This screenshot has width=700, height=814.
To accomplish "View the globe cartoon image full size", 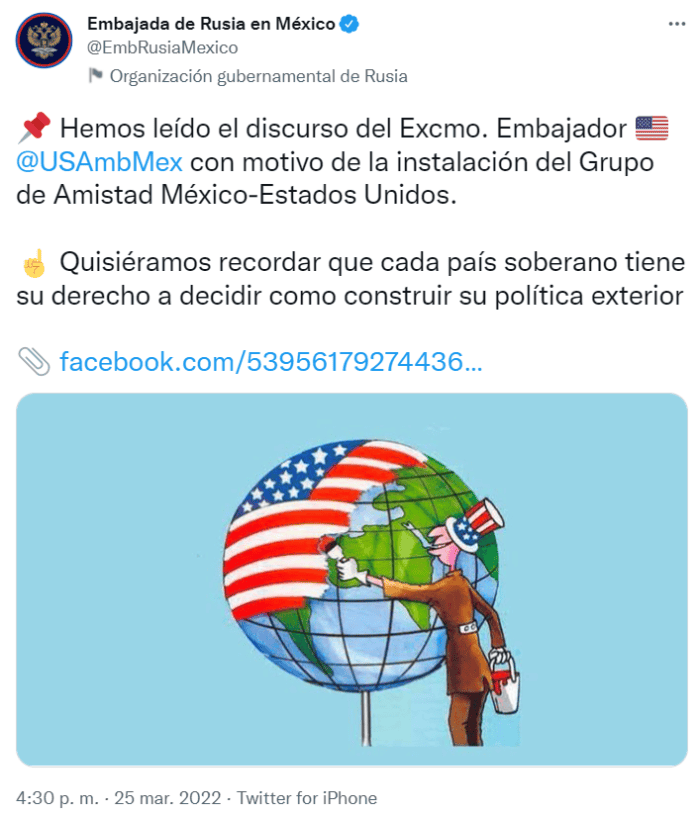I will pos(351,579).
